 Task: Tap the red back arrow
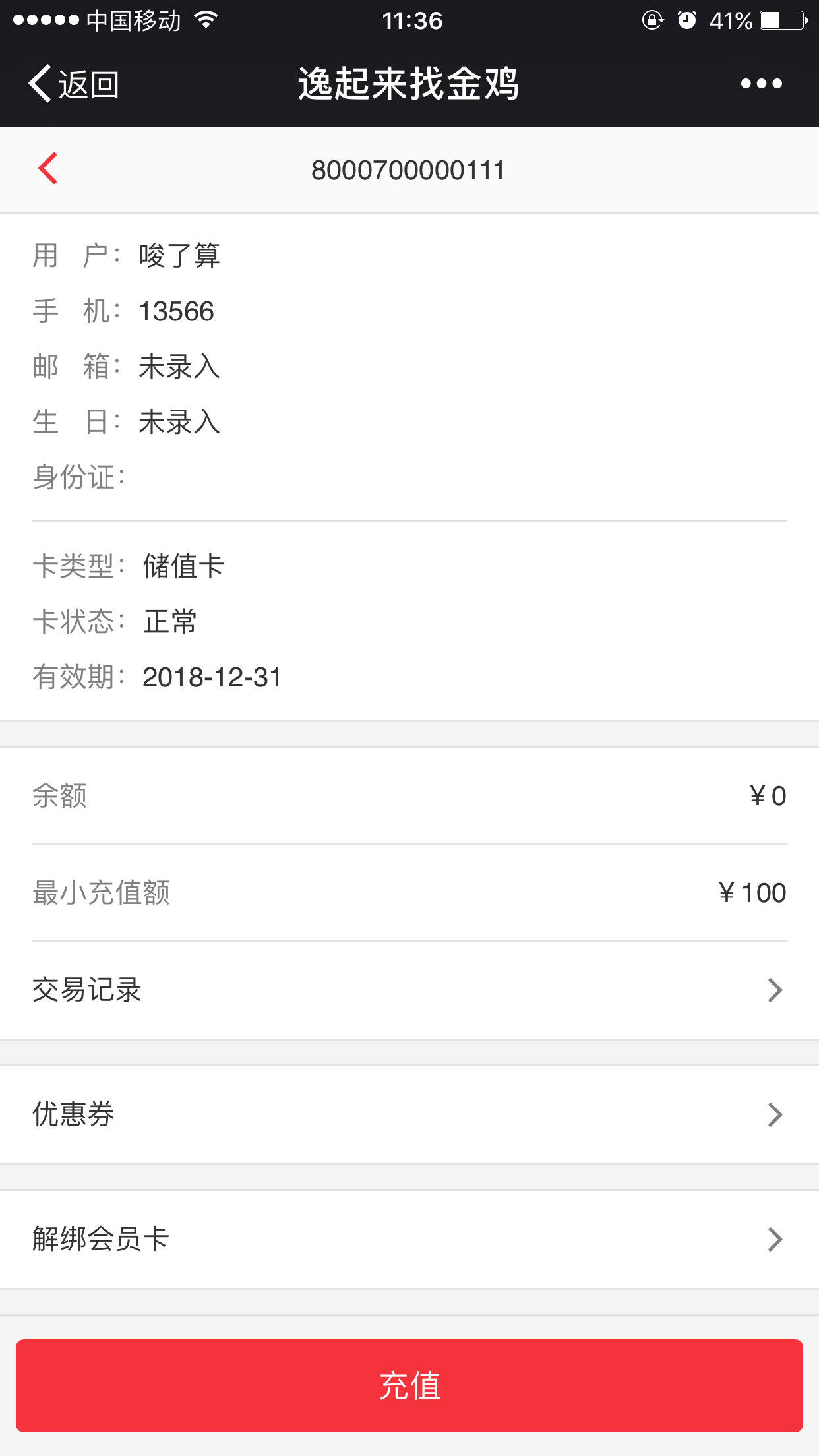click(48, 169)
